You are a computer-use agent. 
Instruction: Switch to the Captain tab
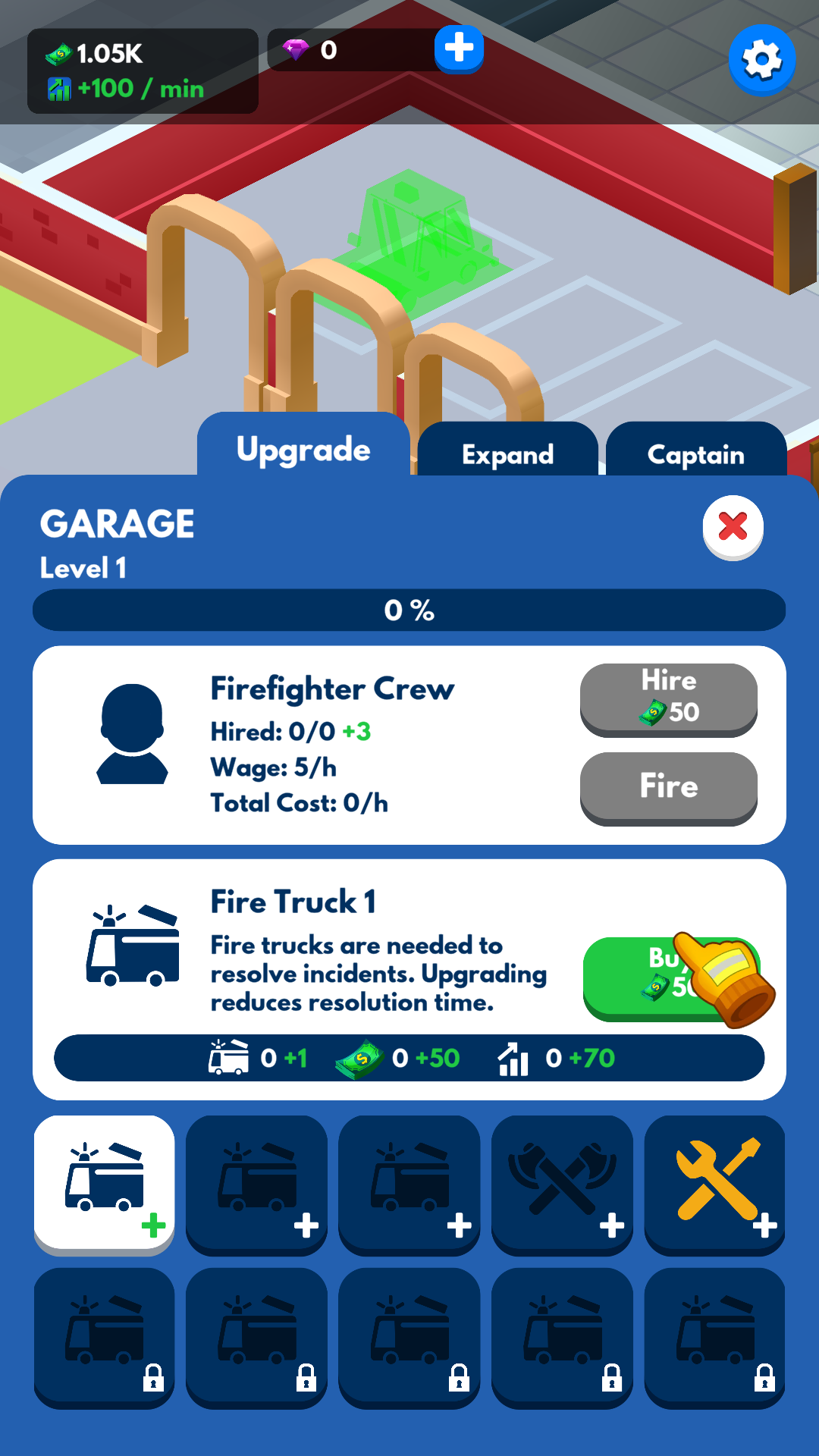[x=695, y=453]
